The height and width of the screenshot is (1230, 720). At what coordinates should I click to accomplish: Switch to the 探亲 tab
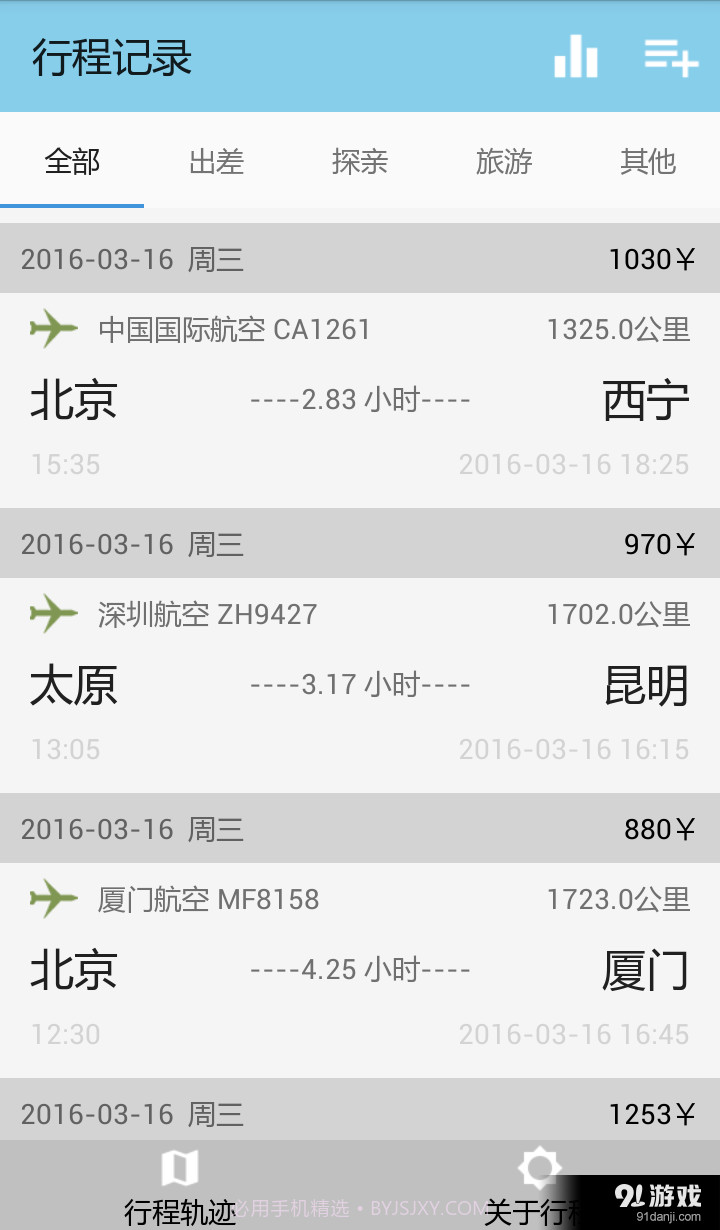(x=360, y=162)
